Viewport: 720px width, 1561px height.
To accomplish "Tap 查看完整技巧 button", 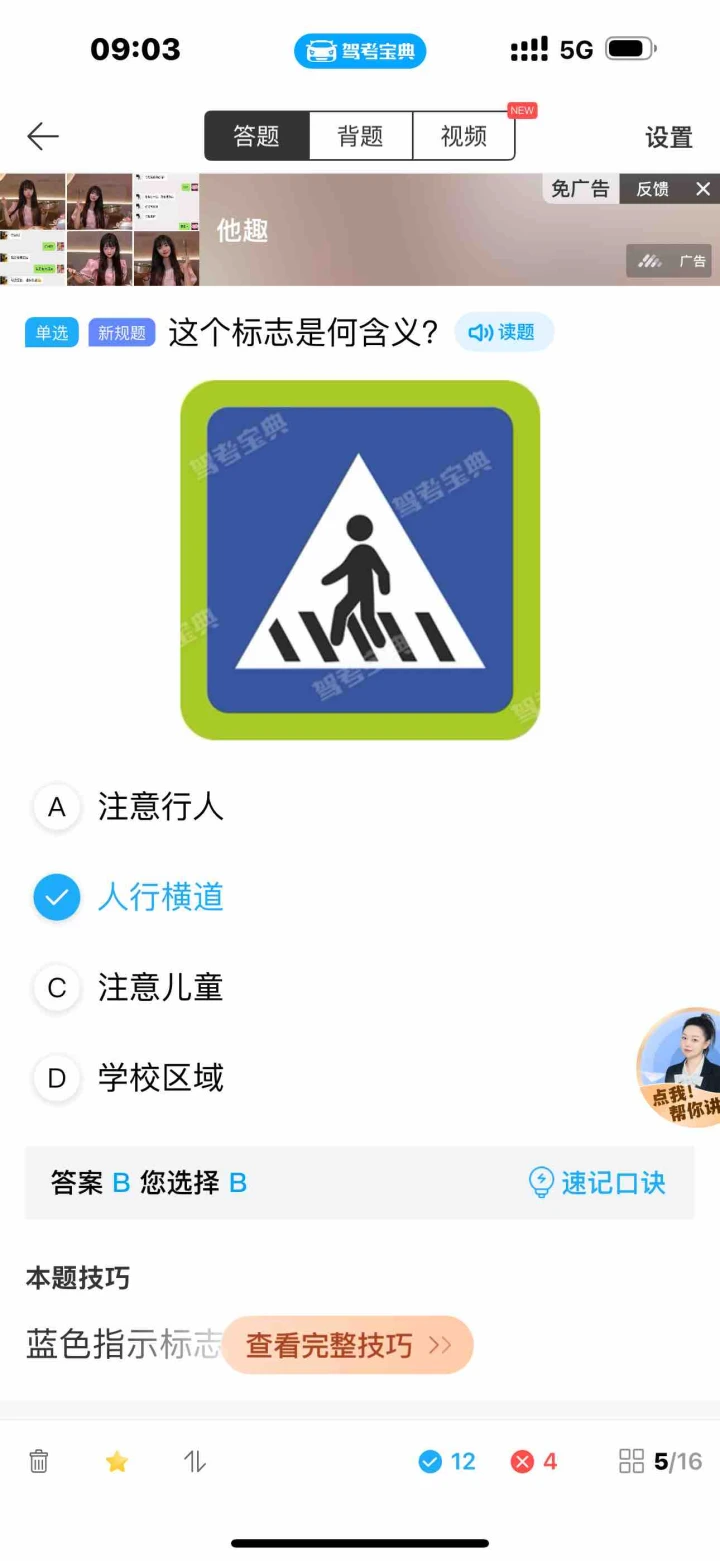I will coord(348,1345).
